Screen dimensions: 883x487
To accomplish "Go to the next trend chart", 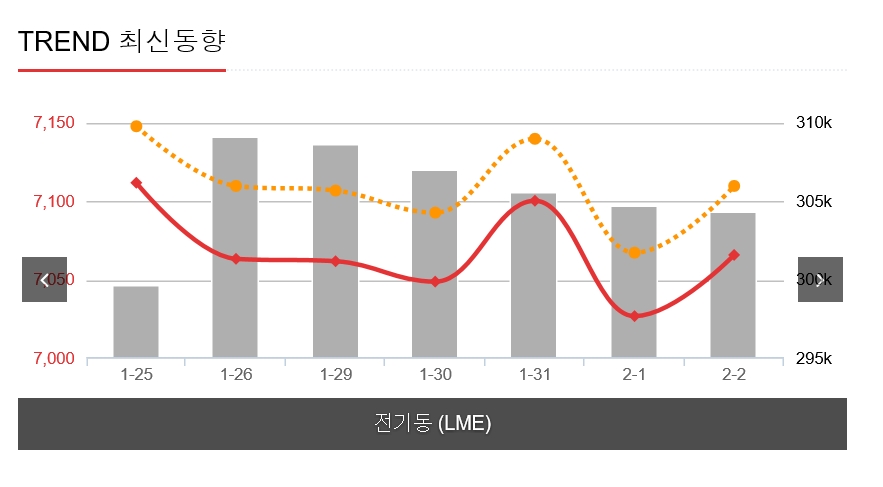I will tap(821, 279).
